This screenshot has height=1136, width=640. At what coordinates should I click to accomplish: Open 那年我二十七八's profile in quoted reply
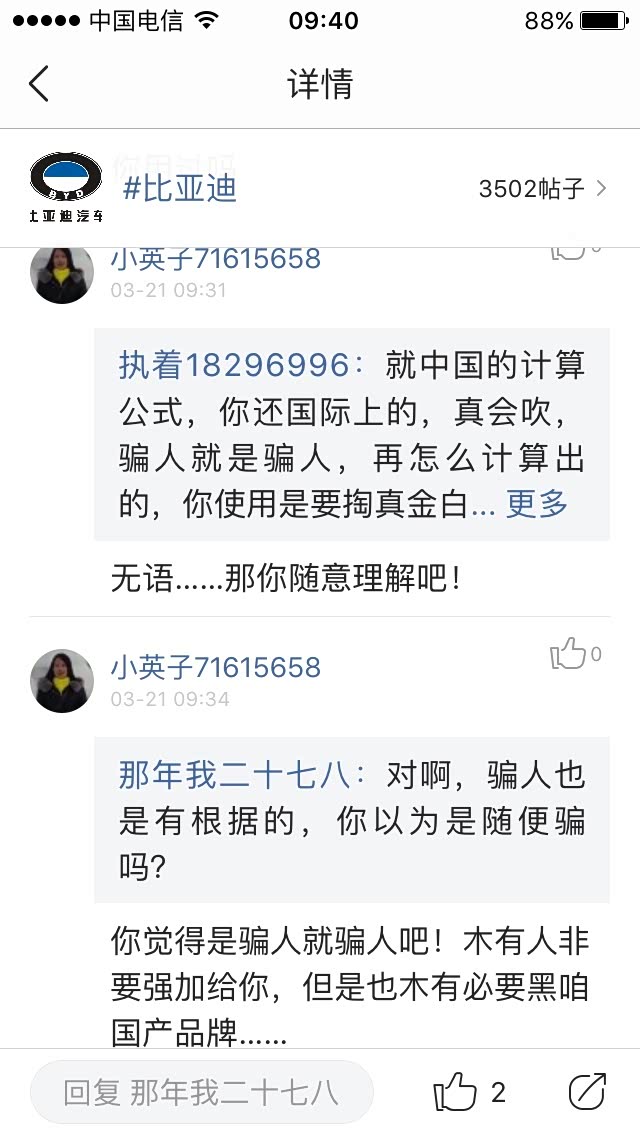click(x=235, y=774)
